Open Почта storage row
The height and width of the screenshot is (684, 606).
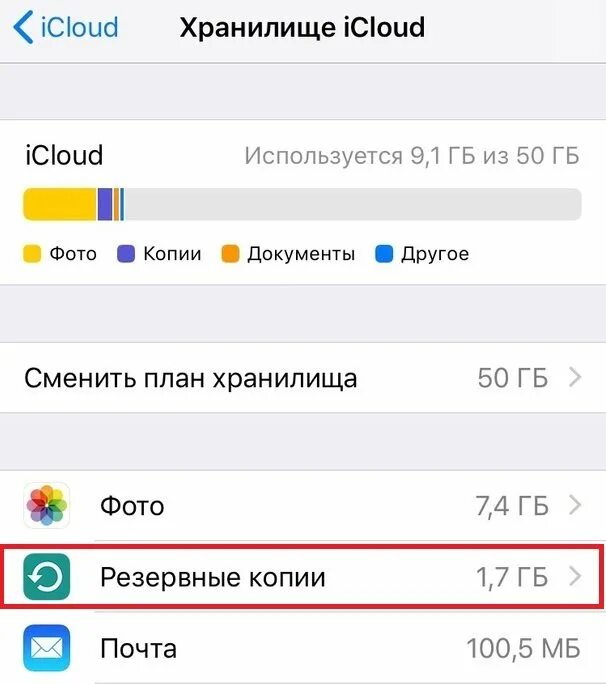point(302,648)
